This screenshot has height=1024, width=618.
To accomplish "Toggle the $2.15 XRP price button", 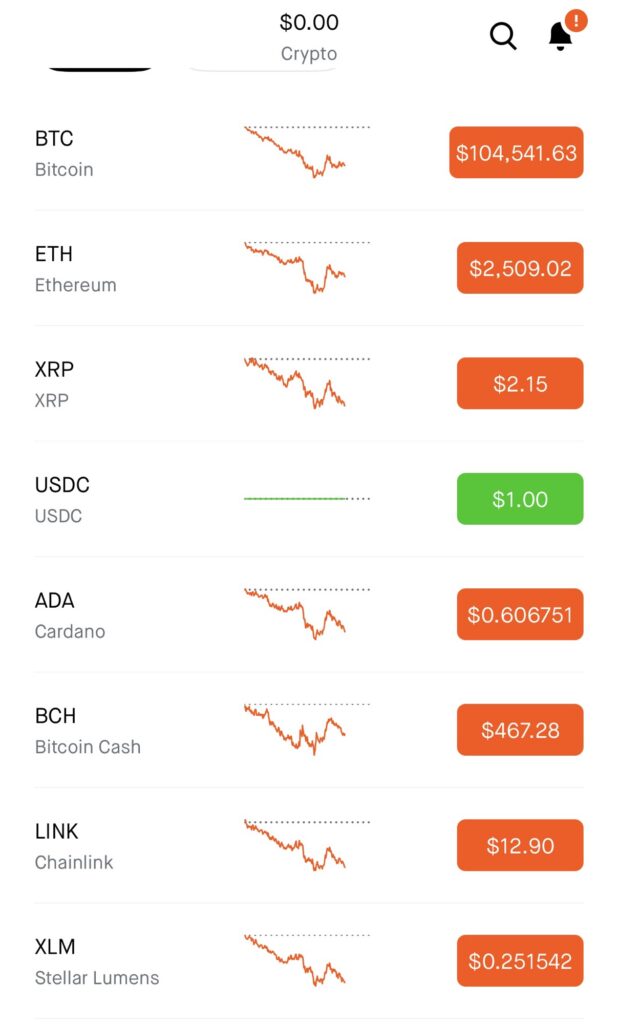I will [x=520, y=383].
